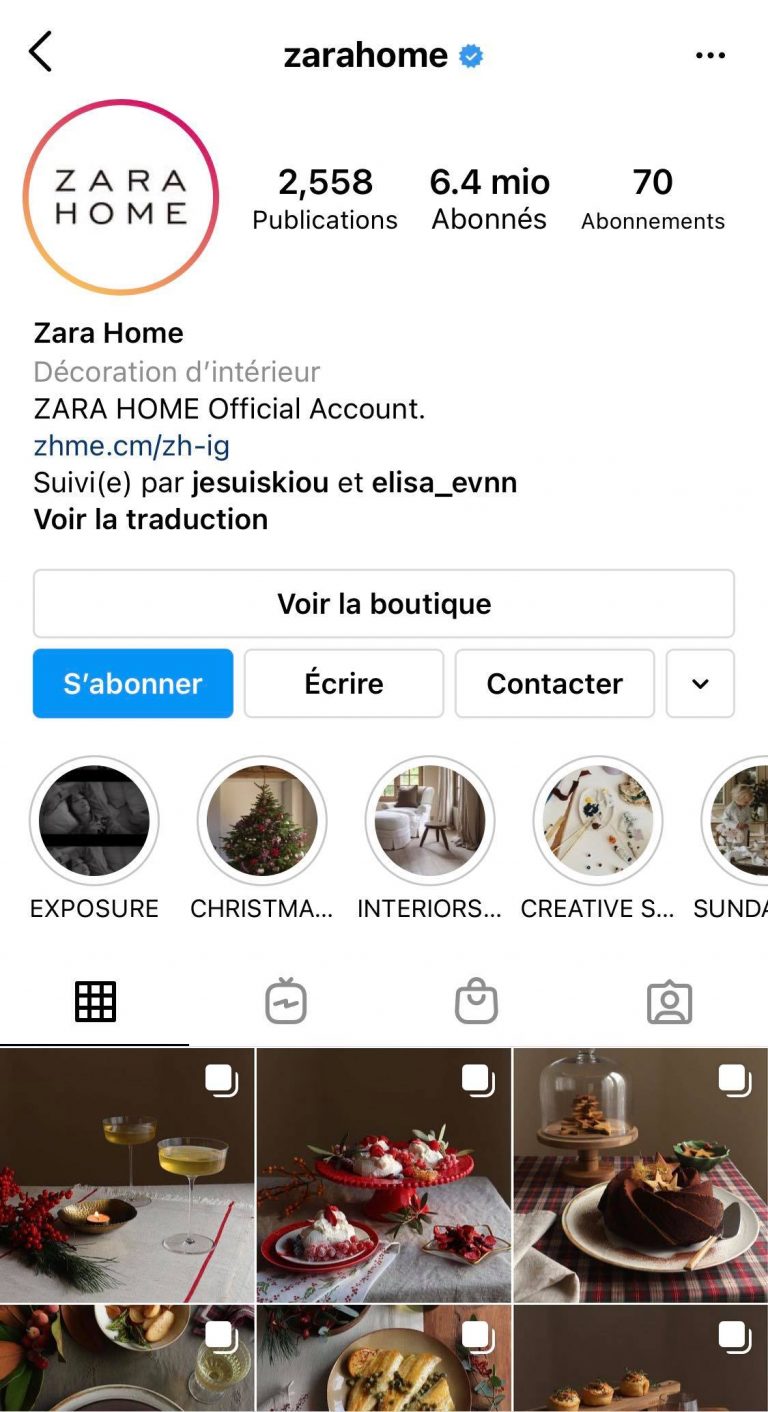Switch to the IGTV videos tab
Screen dimensions: 768x1412
coord(286,1002)
